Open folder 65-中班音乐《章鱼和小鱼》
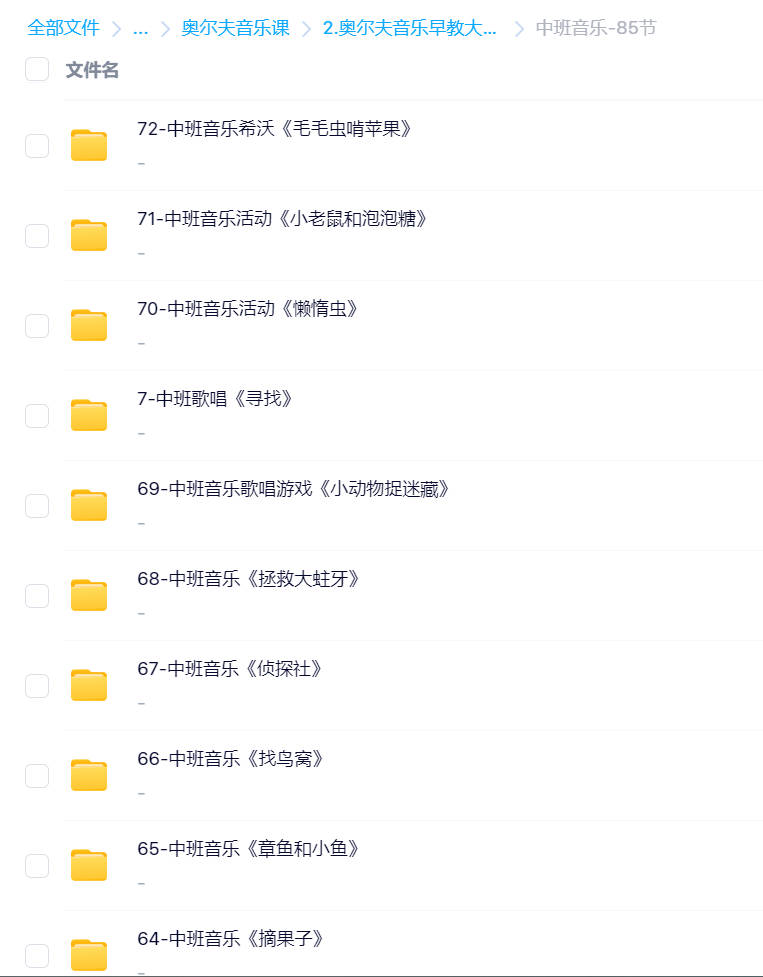 click(248, 849)
